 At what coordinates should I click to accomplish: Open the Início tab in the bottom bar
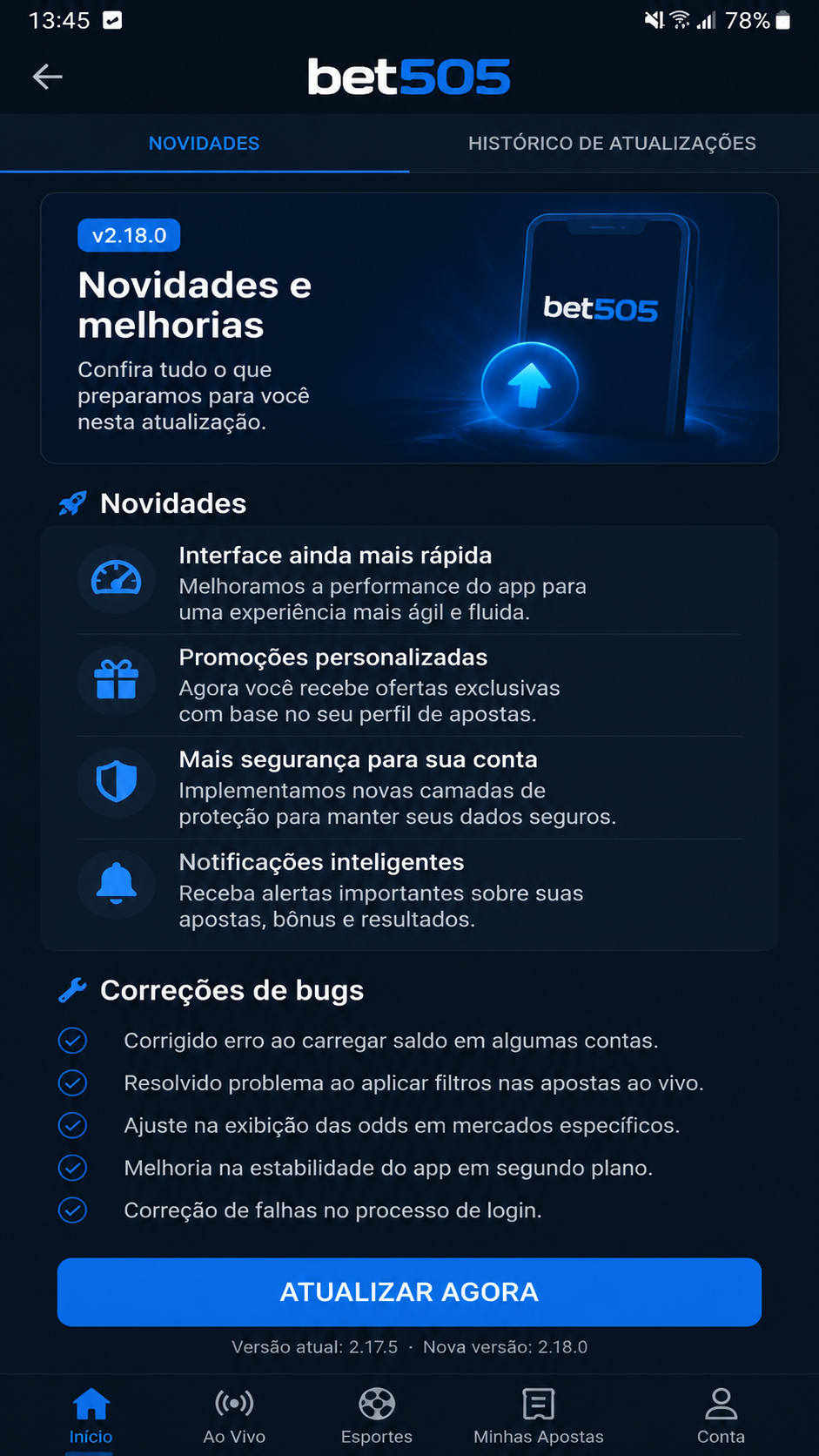[91, 1417]
